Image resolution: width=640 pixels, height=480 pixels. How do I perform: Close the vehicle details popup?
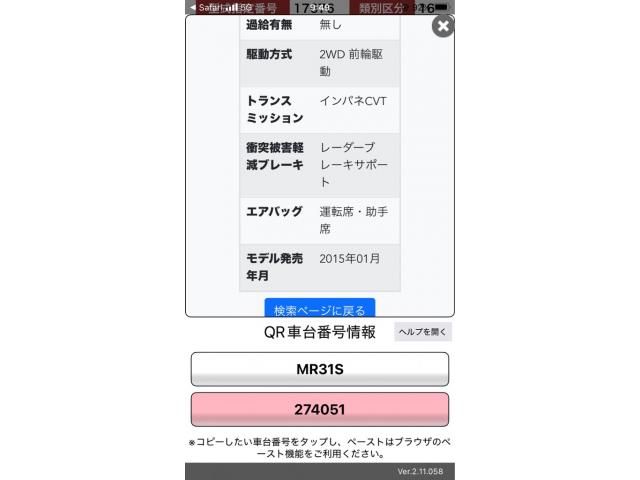point(442,26)
